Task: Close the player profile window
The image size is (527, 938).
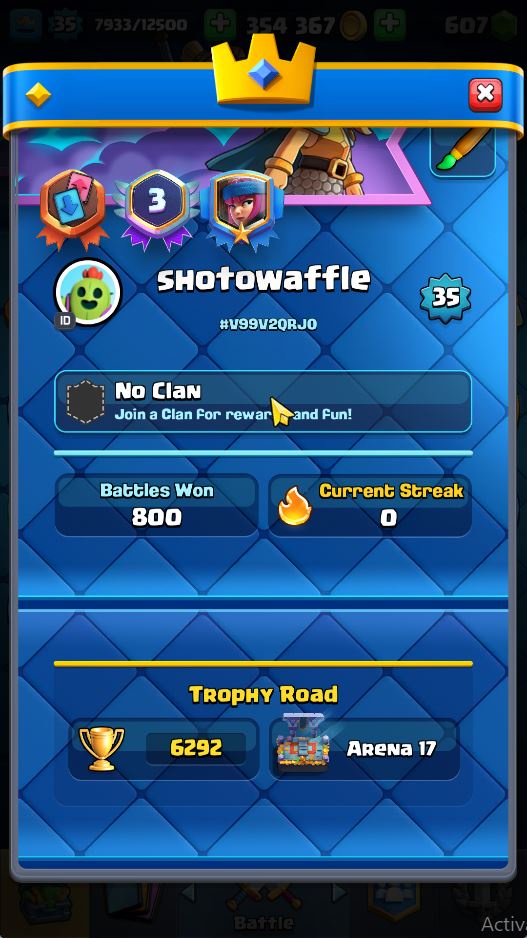Action: [x=485, y=95]
